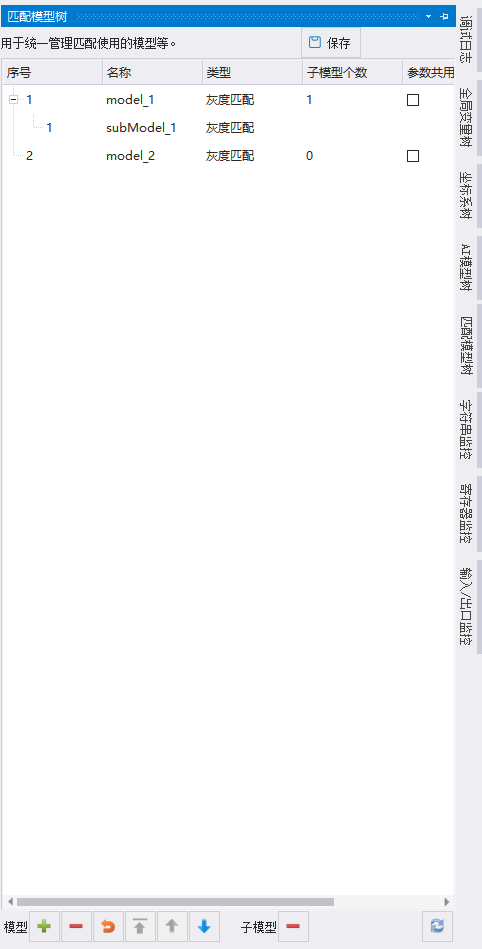This screenshot has width=482, height=949.
Task: Collapse the model_1 tree node
Action: 13,100
